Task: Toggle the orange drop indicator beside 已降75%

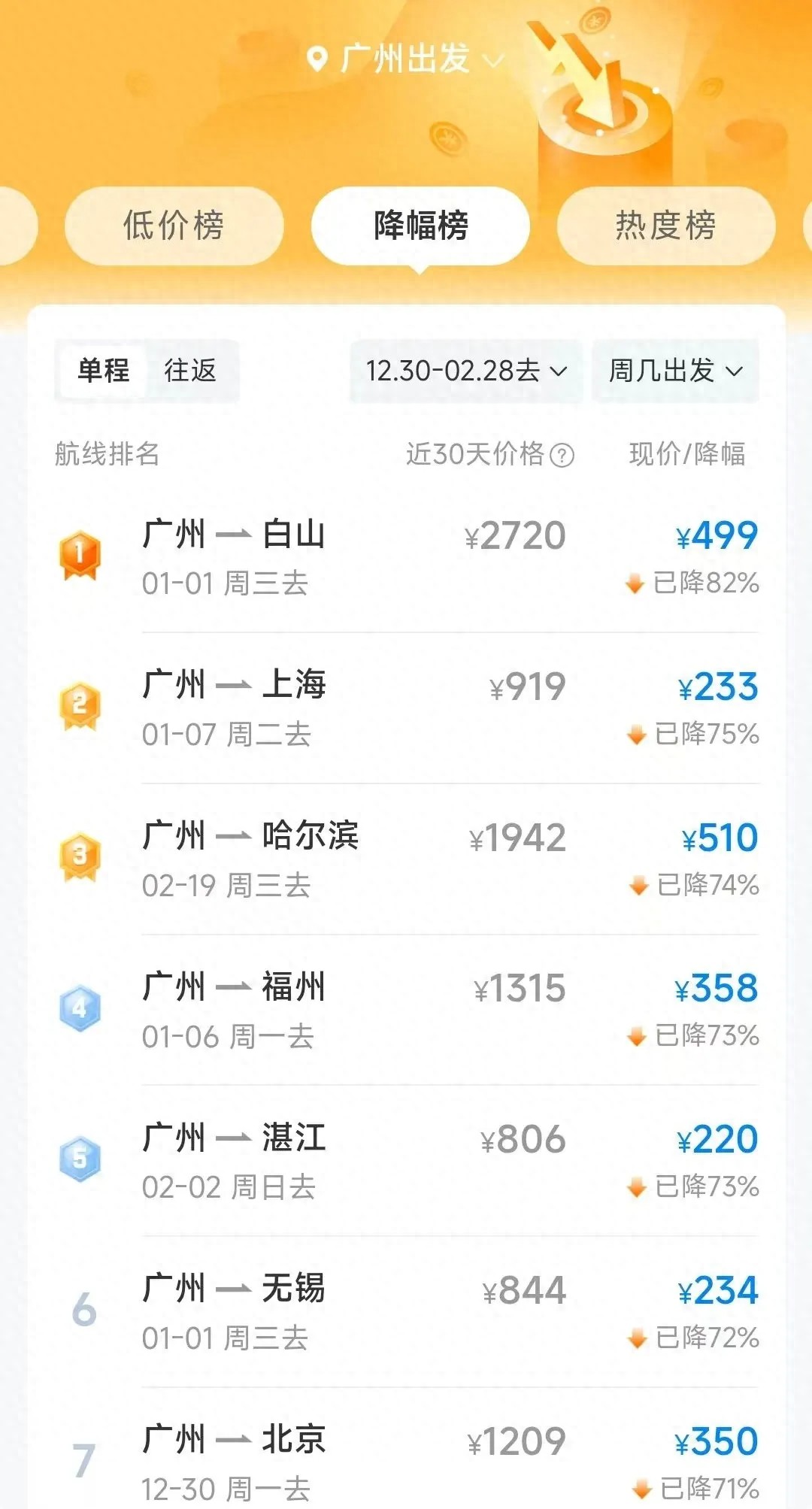Action: click(x=635, y=732)
